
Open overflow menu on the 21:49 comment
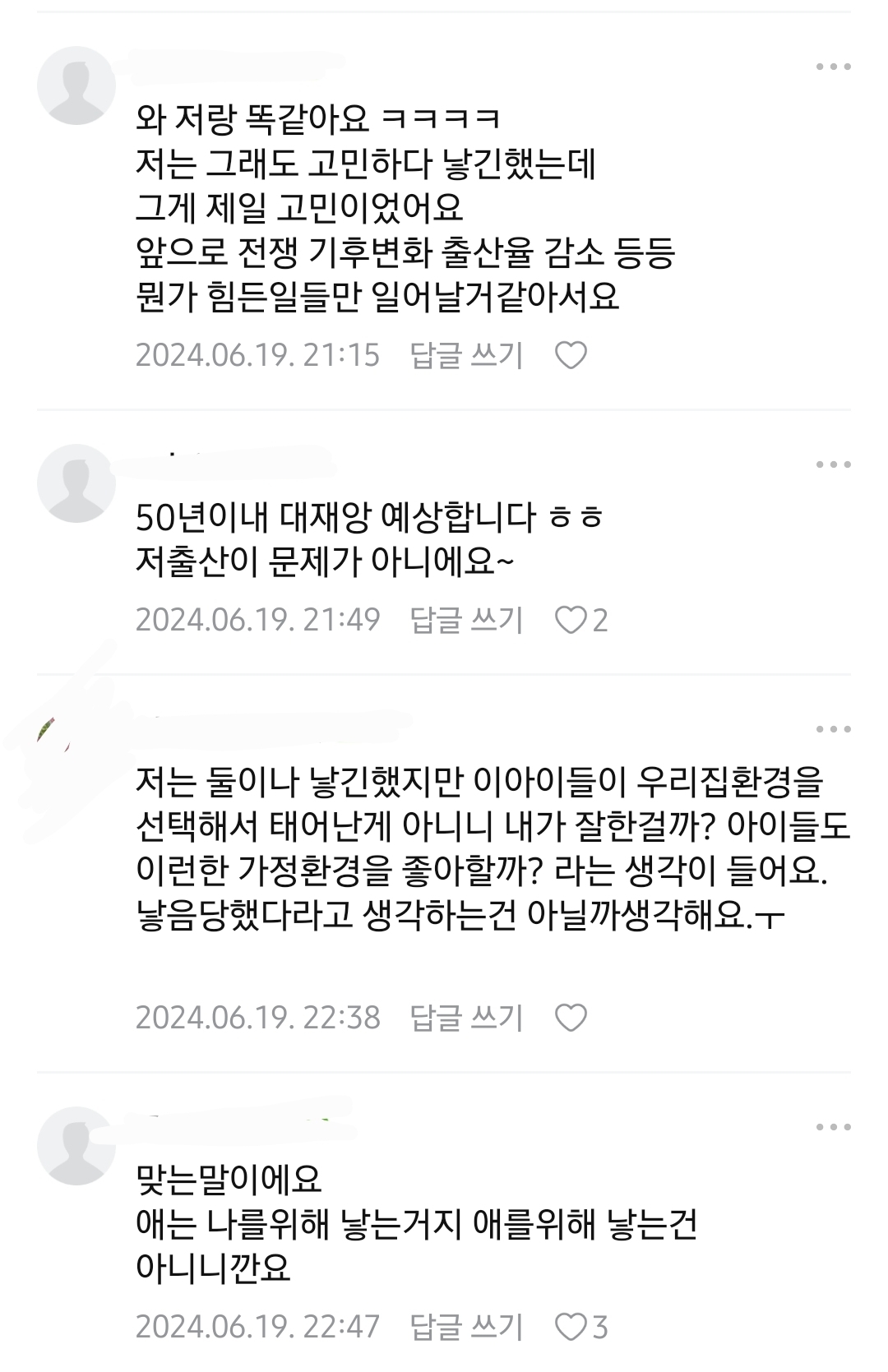click(x=833, y=465)
